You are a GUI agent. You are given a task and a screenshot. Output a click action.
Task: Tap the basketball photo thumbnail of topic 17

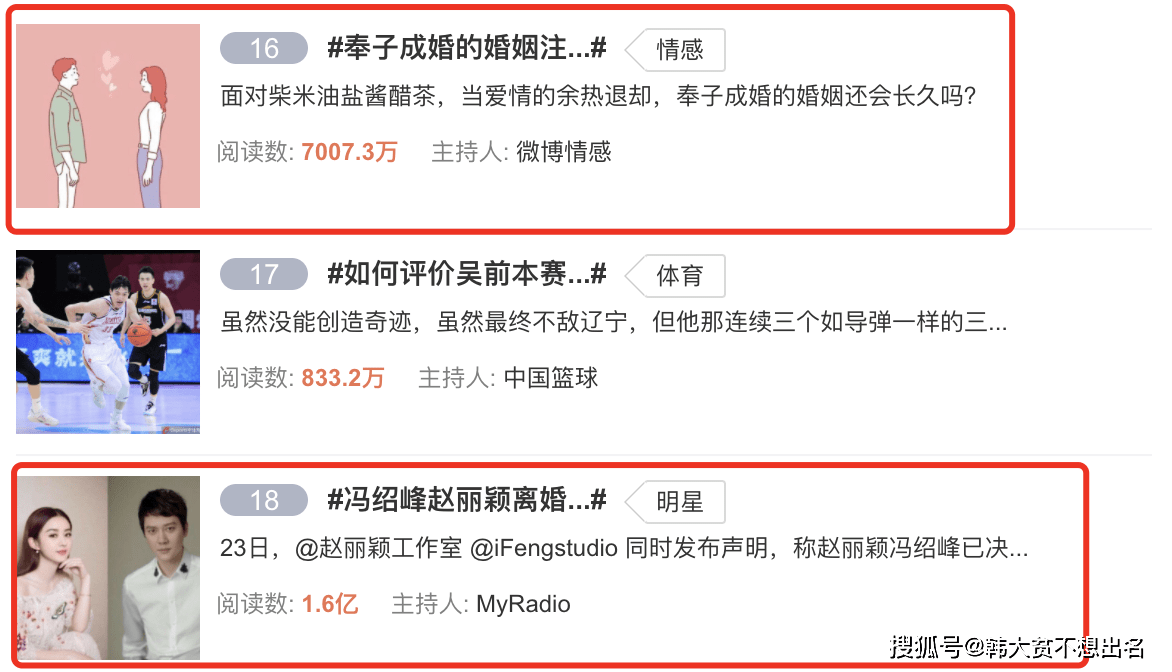(108, 342)
